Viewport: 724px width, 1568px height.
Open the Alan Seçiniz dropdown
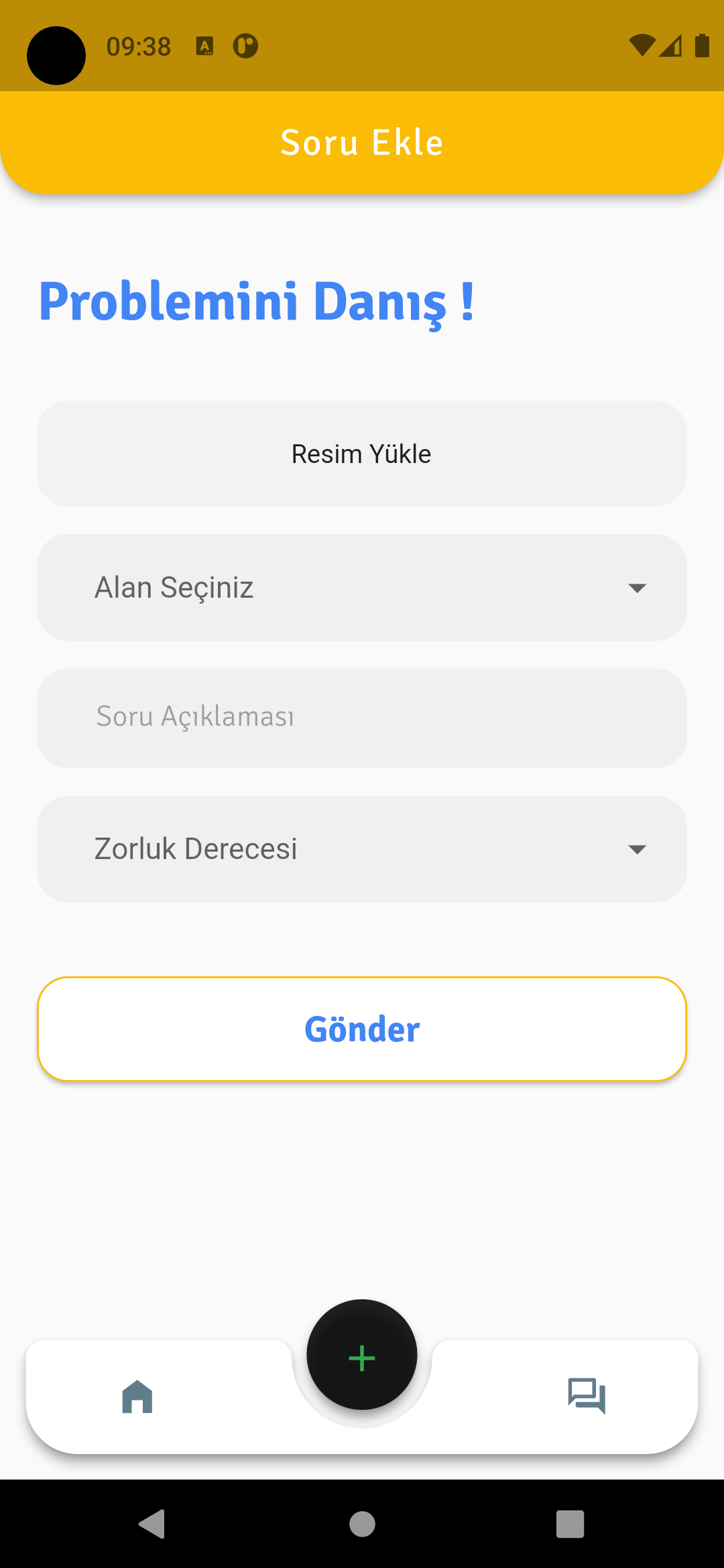(362, 587)
